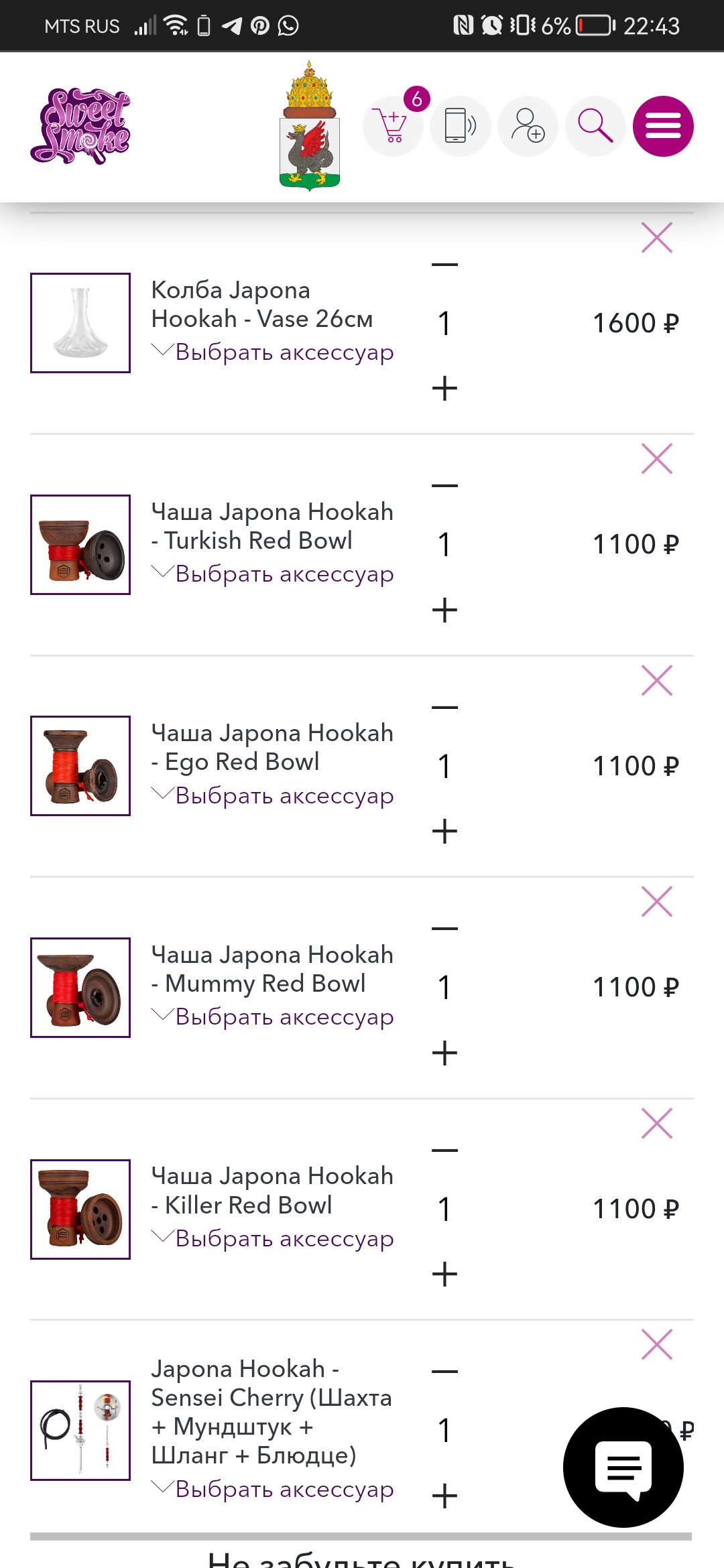Open the user account icon

click(528, 126)
